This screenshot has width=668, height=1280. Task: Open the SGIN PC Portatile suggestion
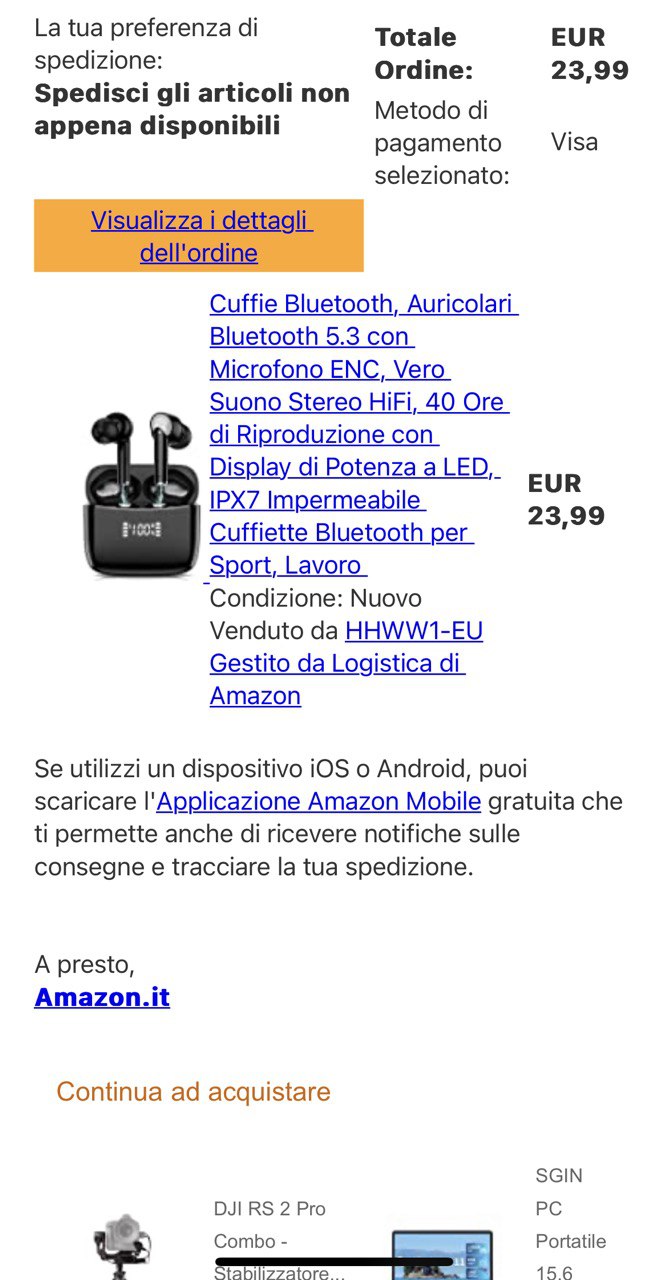coord(570,1224)
